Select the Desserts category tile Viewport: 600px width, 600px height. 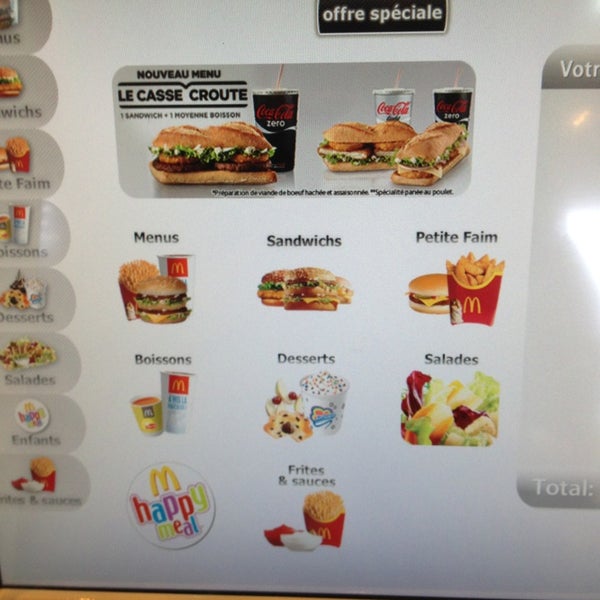pyautogui.click(x=306, y=398)
